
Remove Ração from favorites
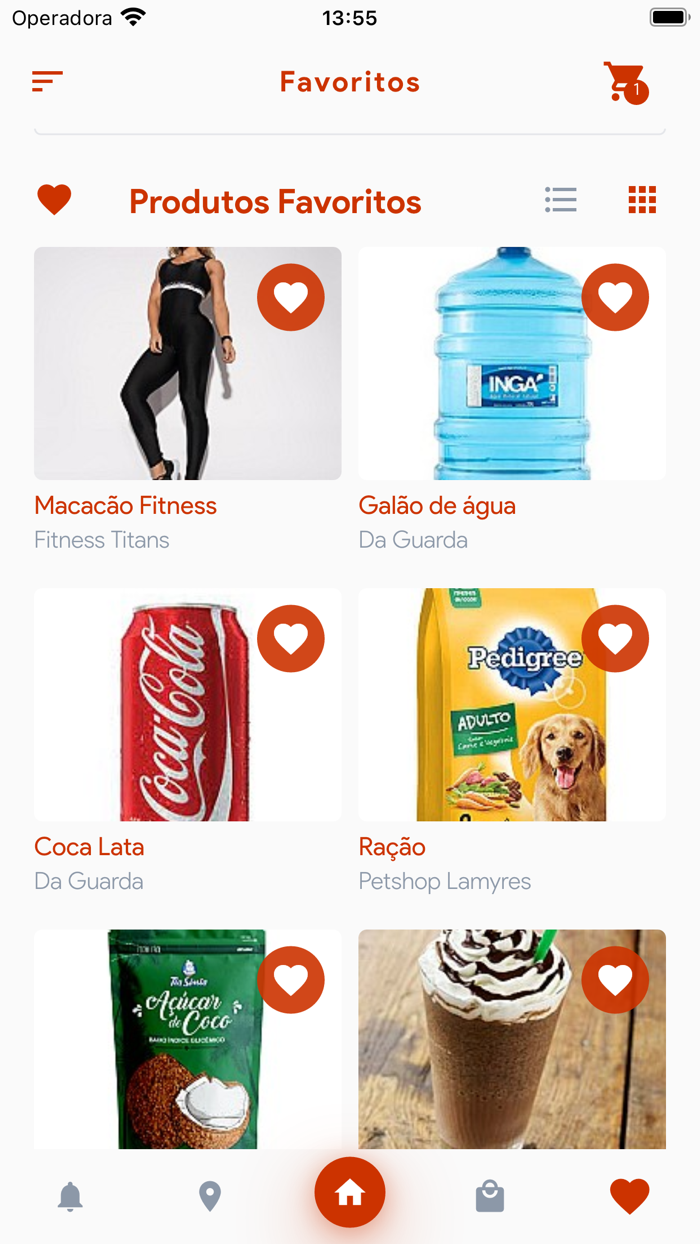pyautogui.click(x=615, y=638)
